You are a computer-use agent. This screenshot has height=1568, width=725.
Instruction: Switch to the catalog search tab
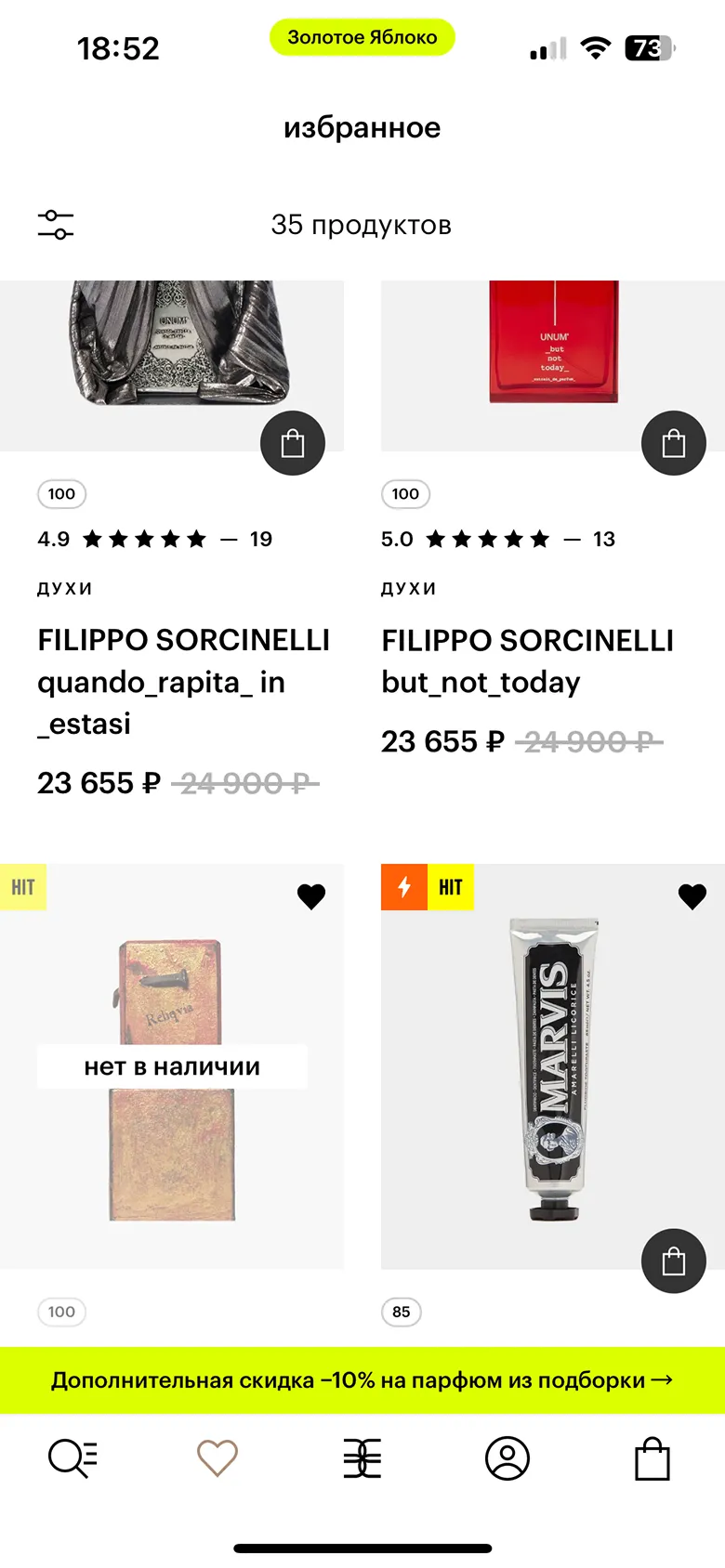(x=72, y=1458)
